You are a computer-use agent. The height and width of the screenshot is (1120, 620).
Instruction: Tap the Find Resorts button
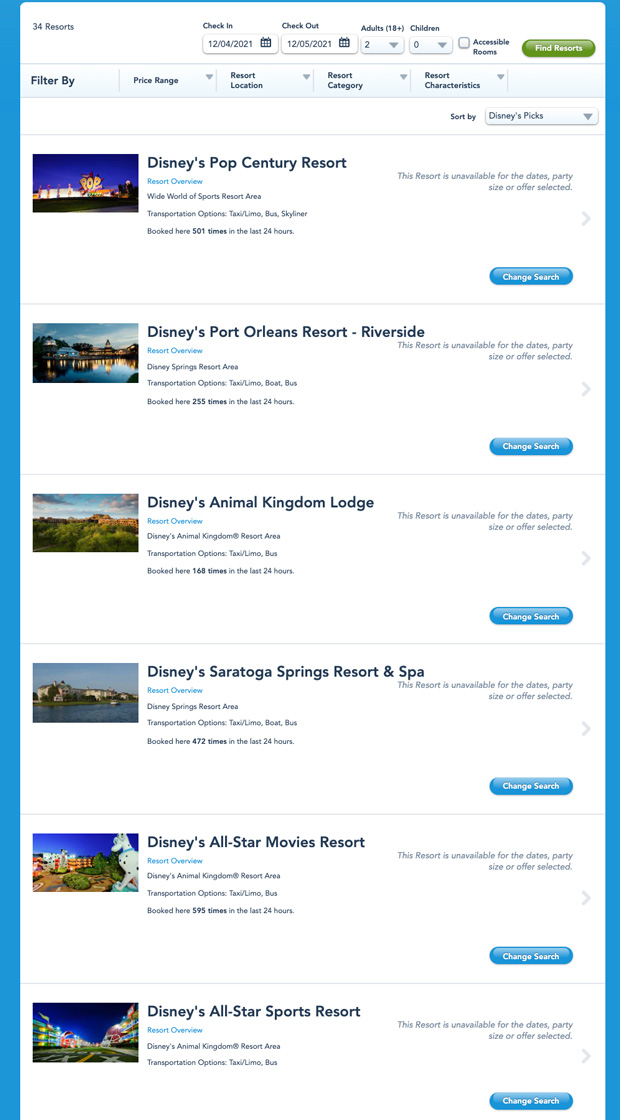pyautogui.click(x=559, y=48)
